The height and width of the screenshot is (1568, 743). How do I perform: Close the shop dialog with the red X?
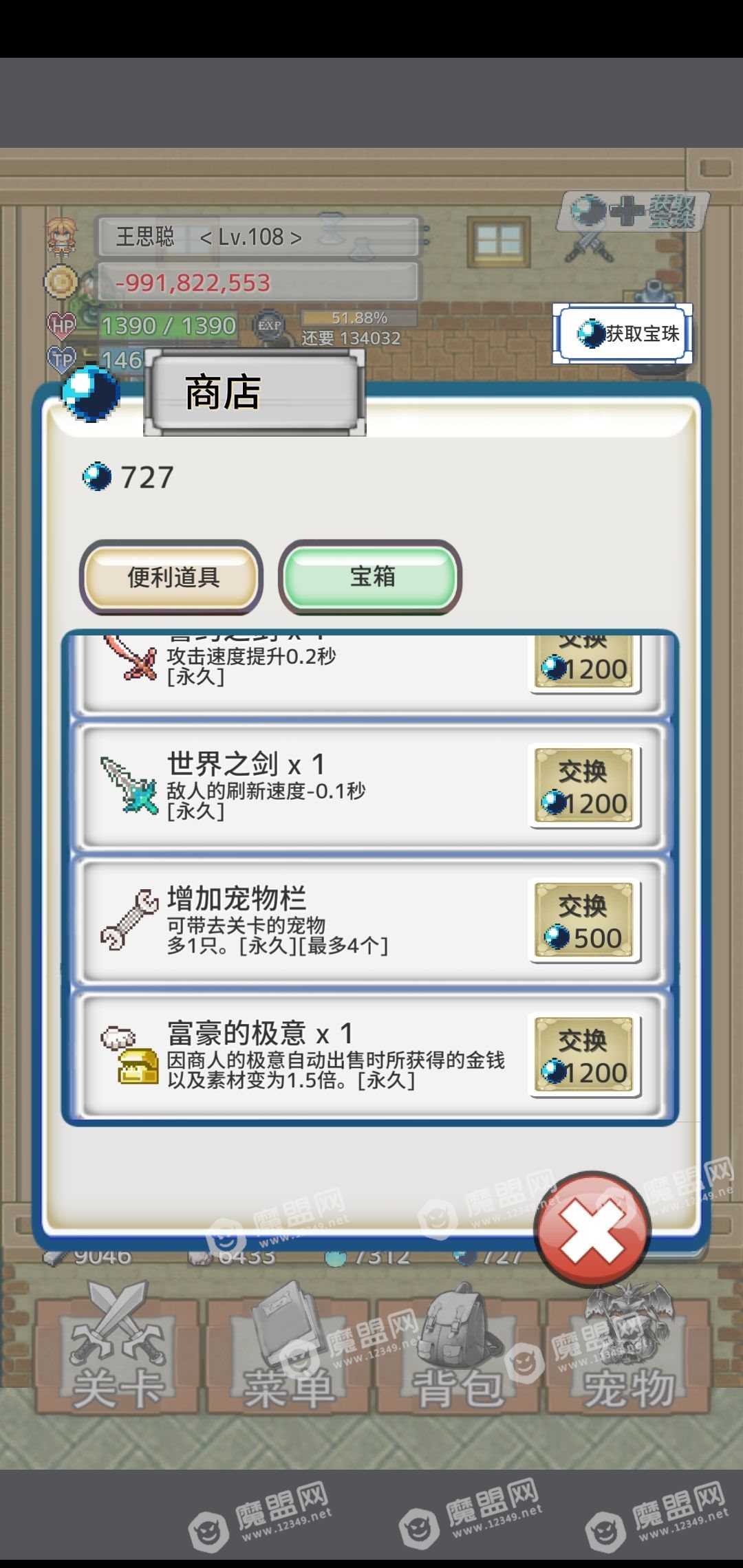click(592, 1230)
